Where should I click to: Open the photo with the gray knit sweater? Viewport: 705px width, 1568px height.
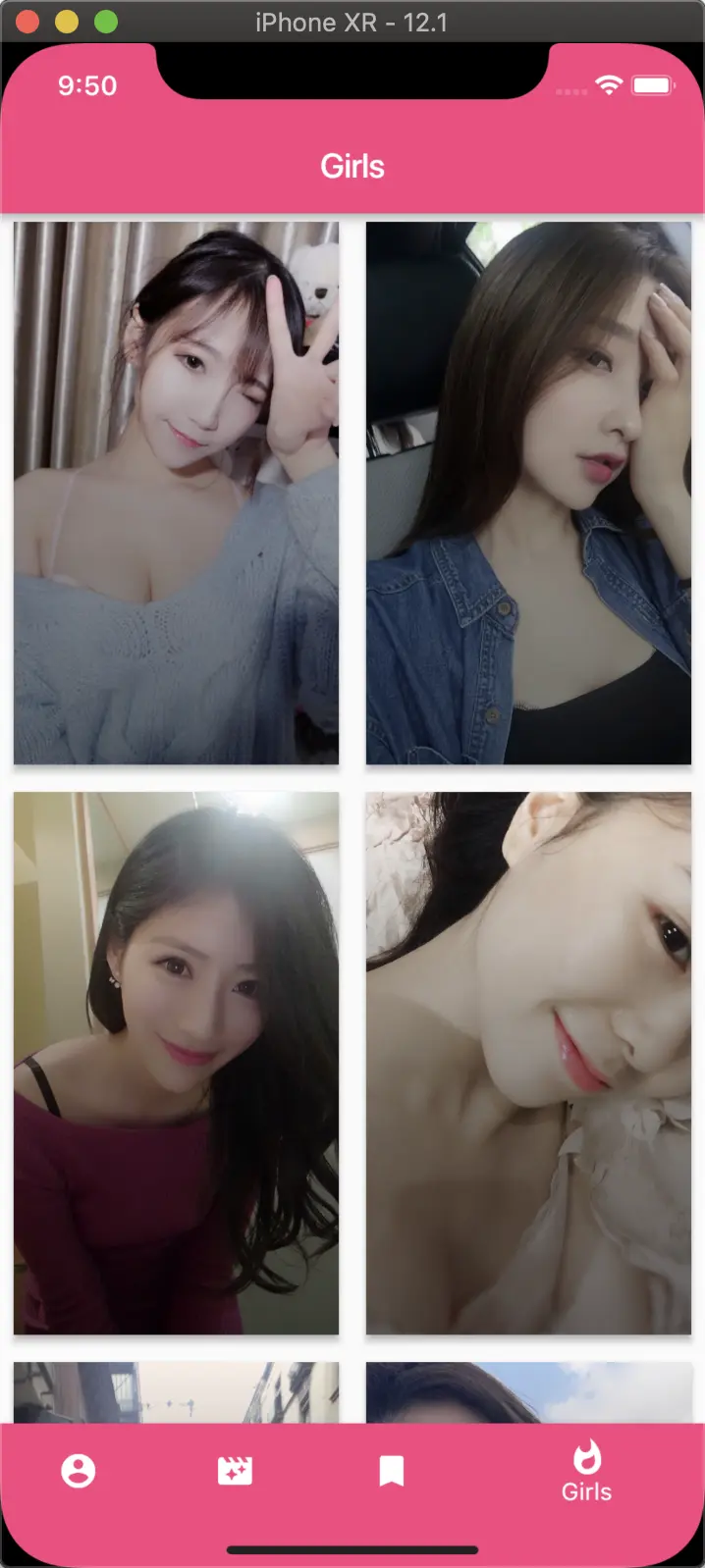pyautogui.click(x=177, y=493)
